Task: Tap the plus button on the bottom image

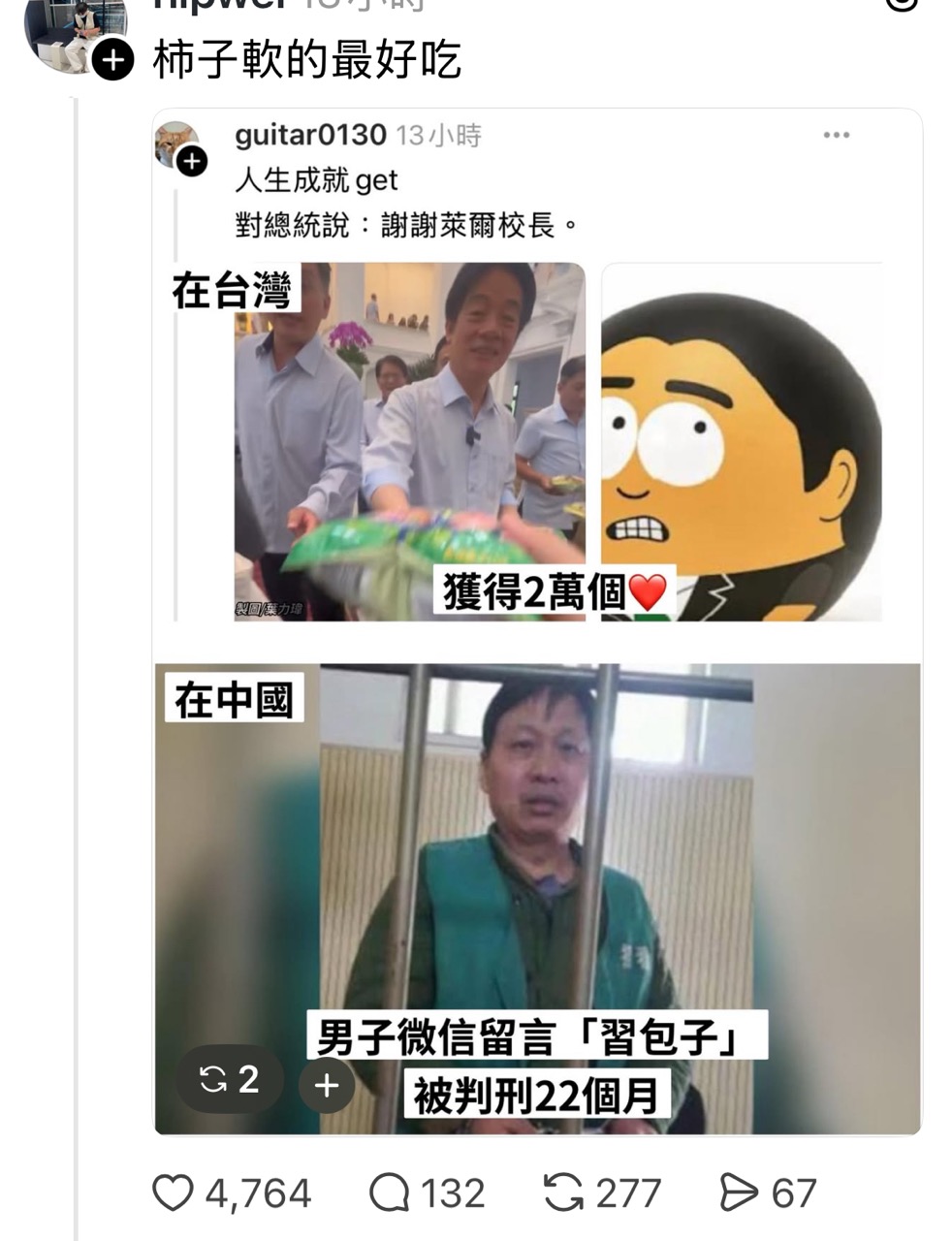Action: [327, 1085]
